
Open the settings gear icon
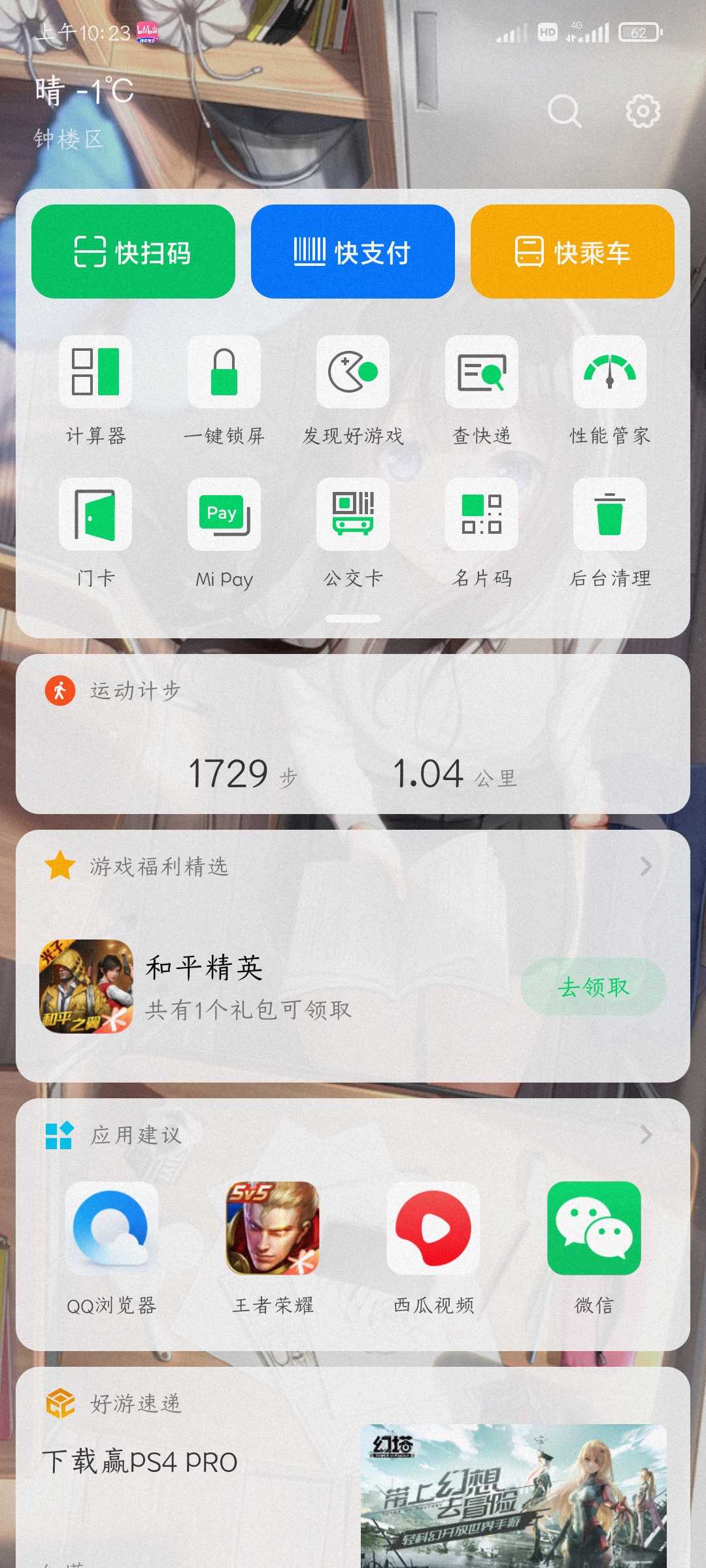tap(643, 111)
